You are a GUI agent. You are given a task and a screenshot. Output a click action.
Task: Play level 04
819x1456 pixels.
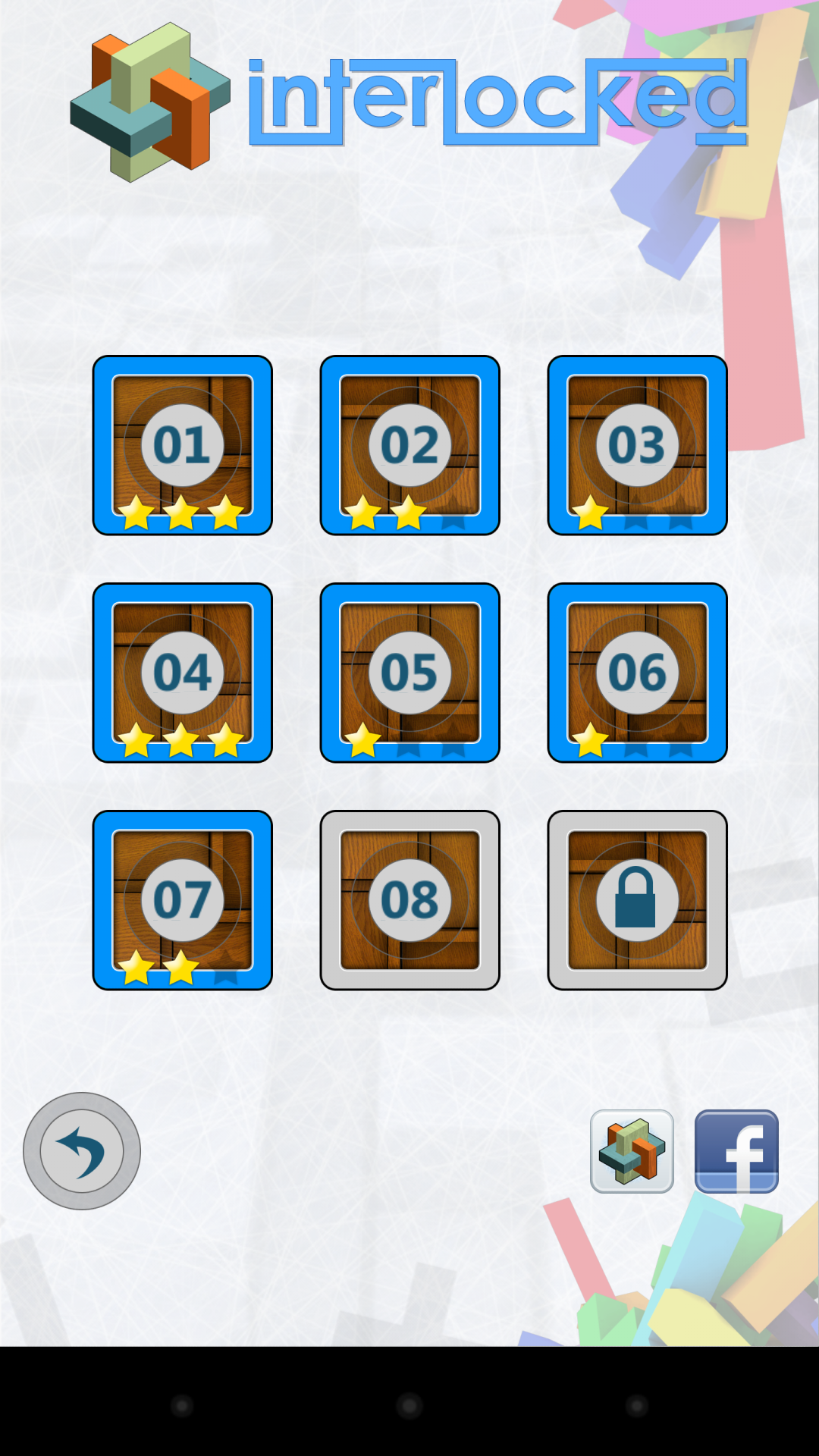[x=182, y=673]
